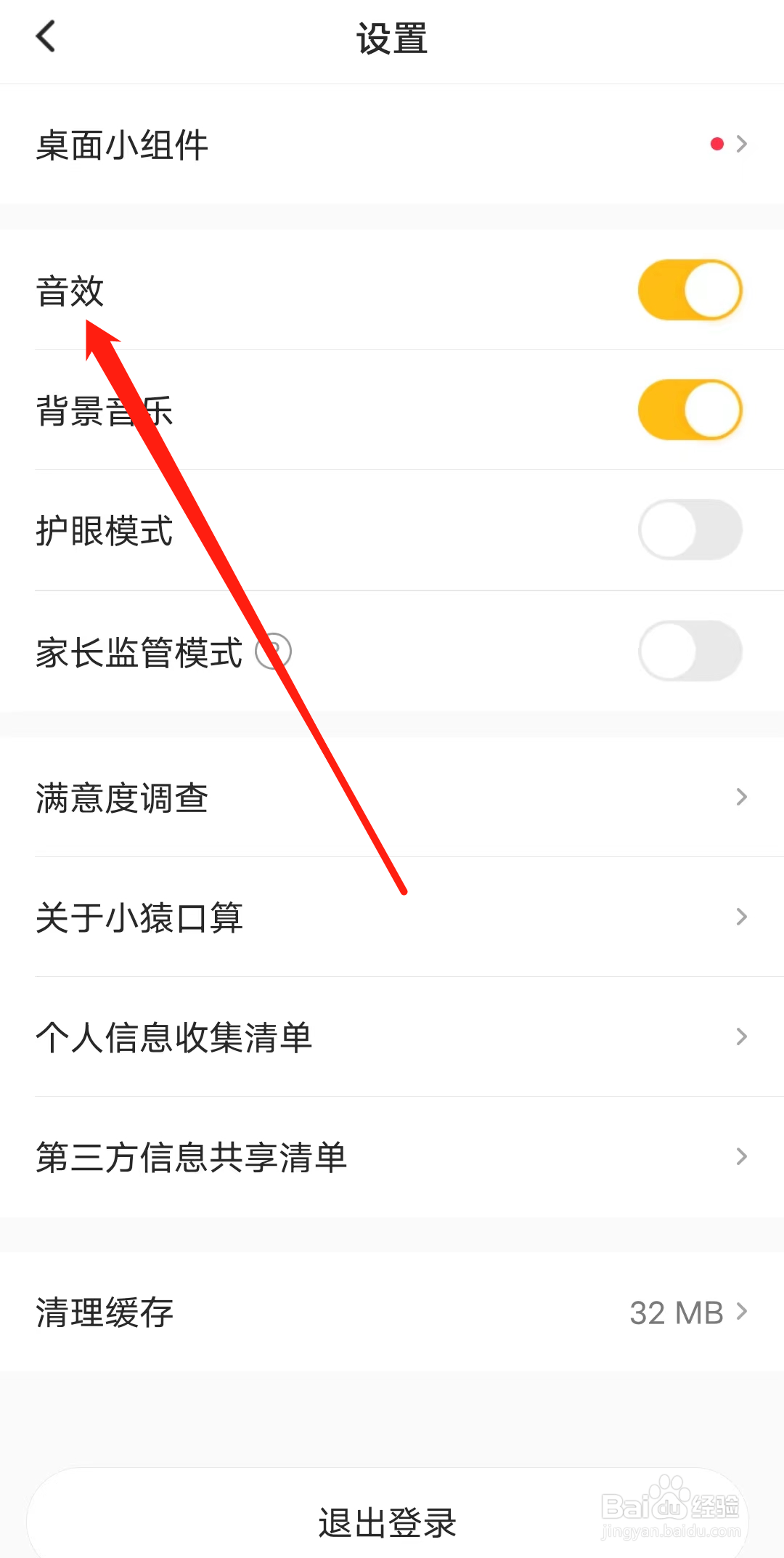Turn off the 背景音乐 background music switch
This screenshot has height=1558, width=784.
point(689,409)
